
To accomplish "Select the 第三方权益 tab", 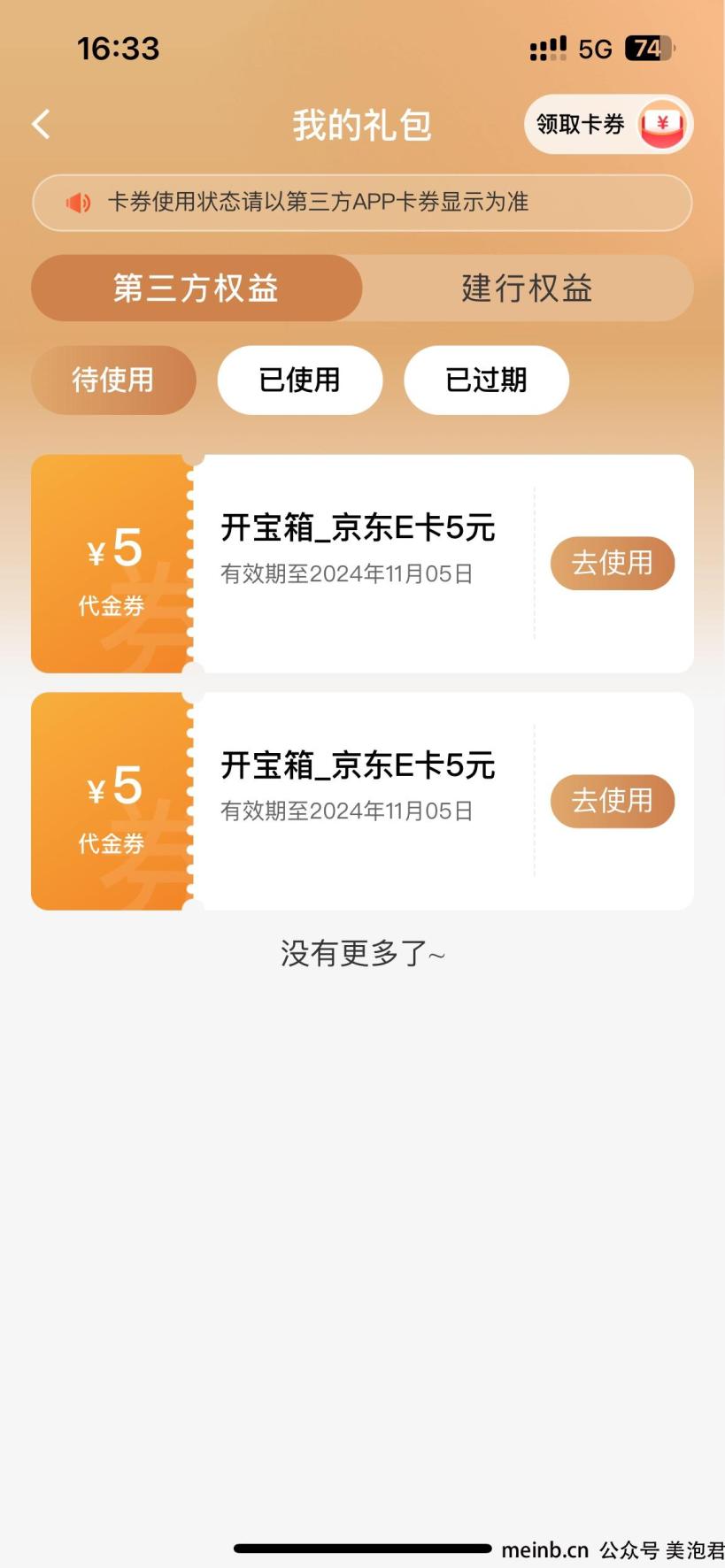I will tap(197, 288).
